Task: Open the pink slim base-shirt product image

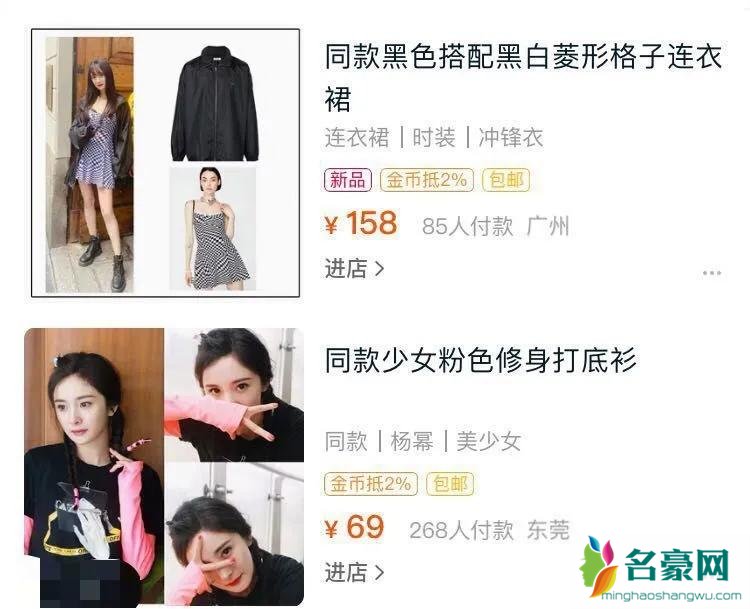Action: pos(165,467)
